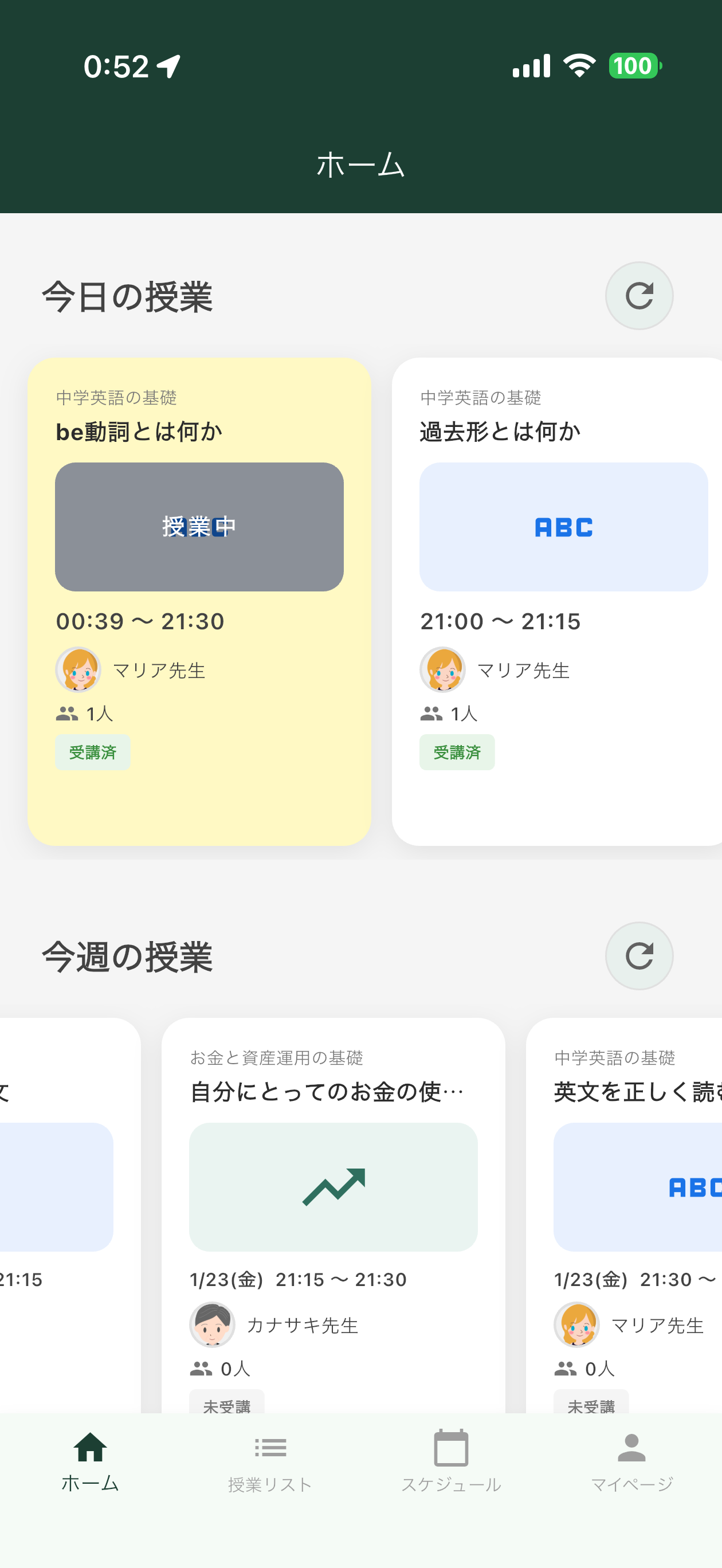Click the 受講済 badge on be動詞 lesson
This screenshot has width=722, height=1568.
92,752
